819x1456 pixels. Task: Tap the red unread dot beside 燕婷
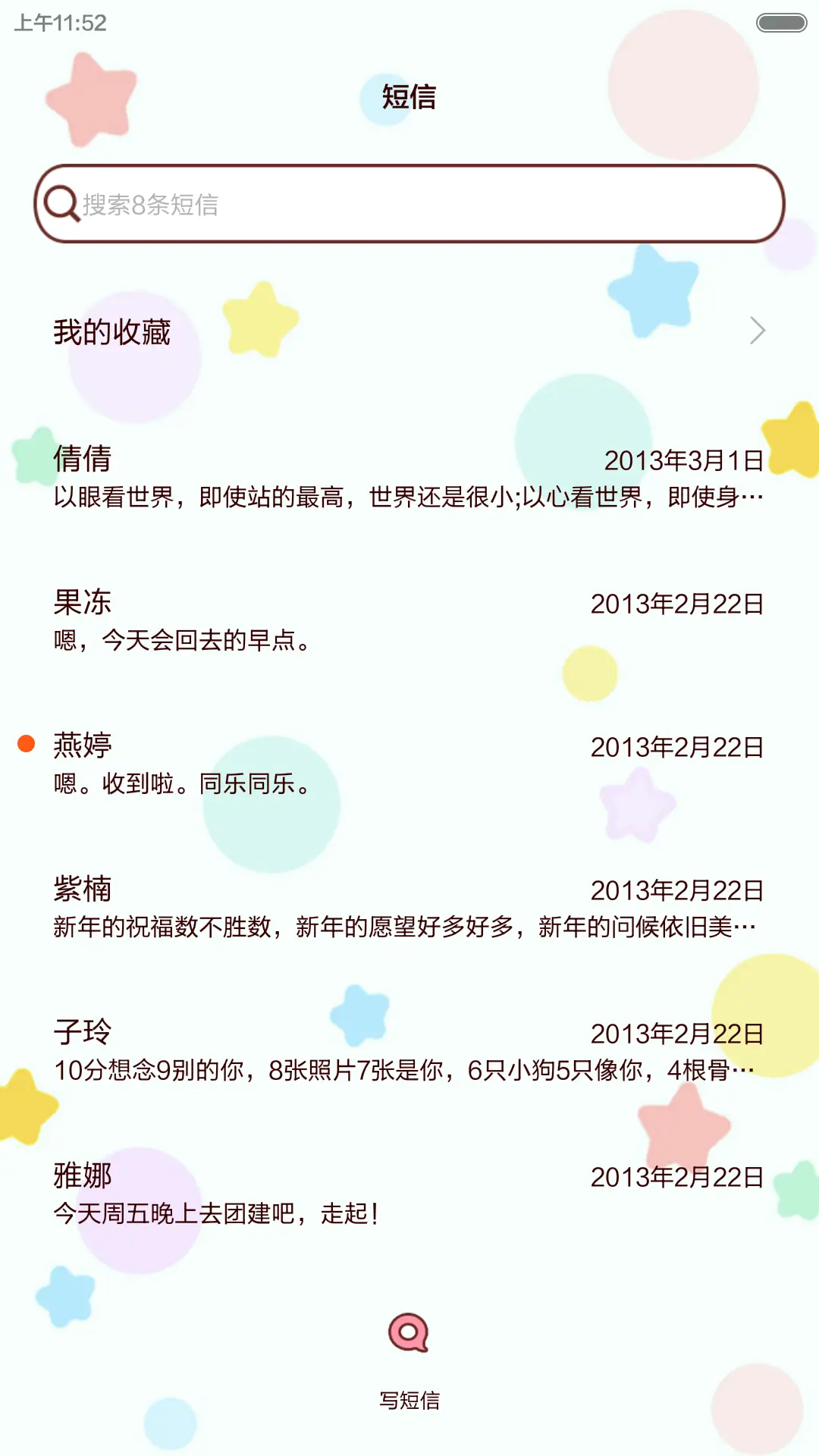(27, 745)
